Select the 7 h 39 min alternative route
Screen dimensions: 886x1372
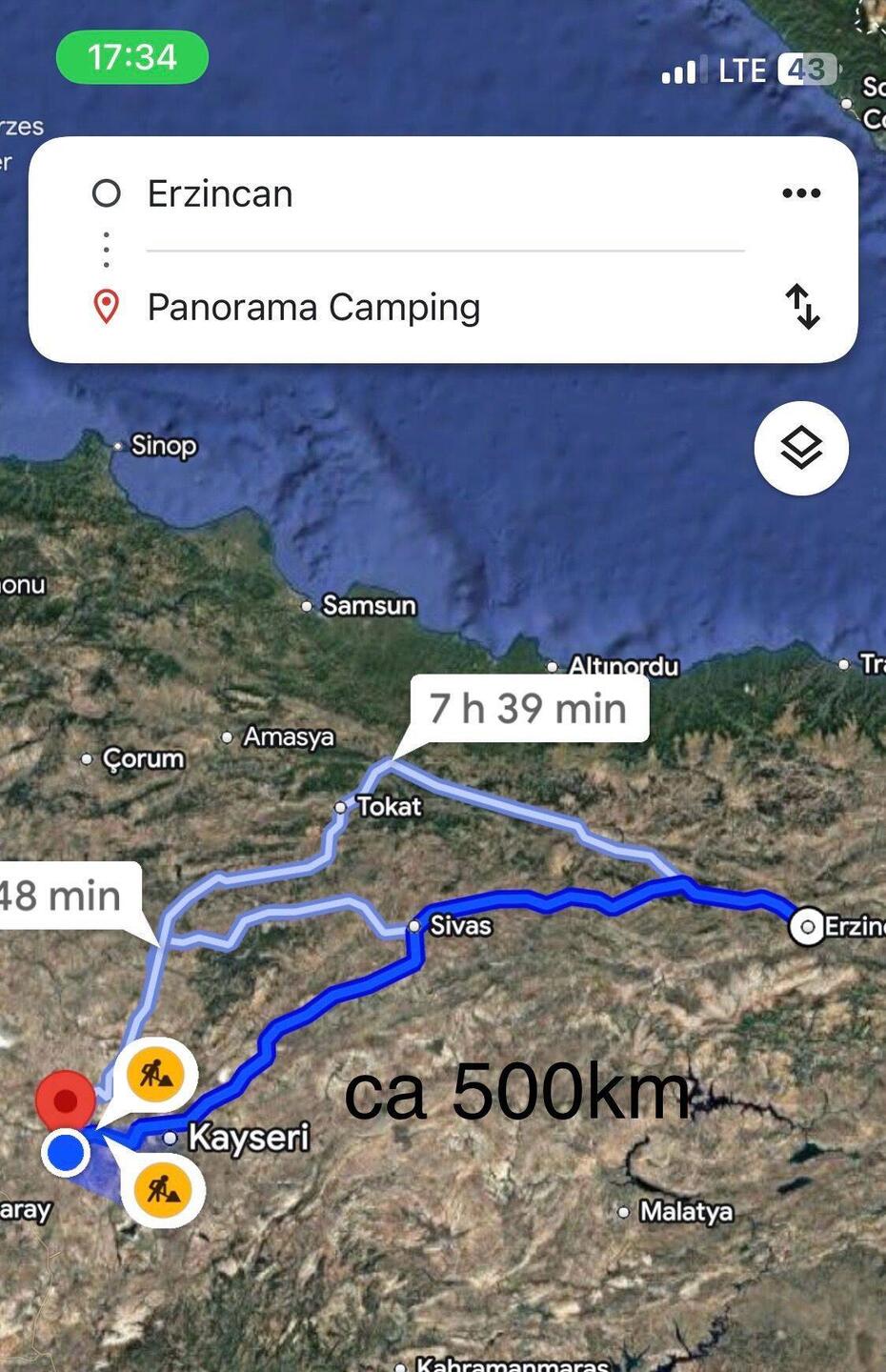point(529,709)
